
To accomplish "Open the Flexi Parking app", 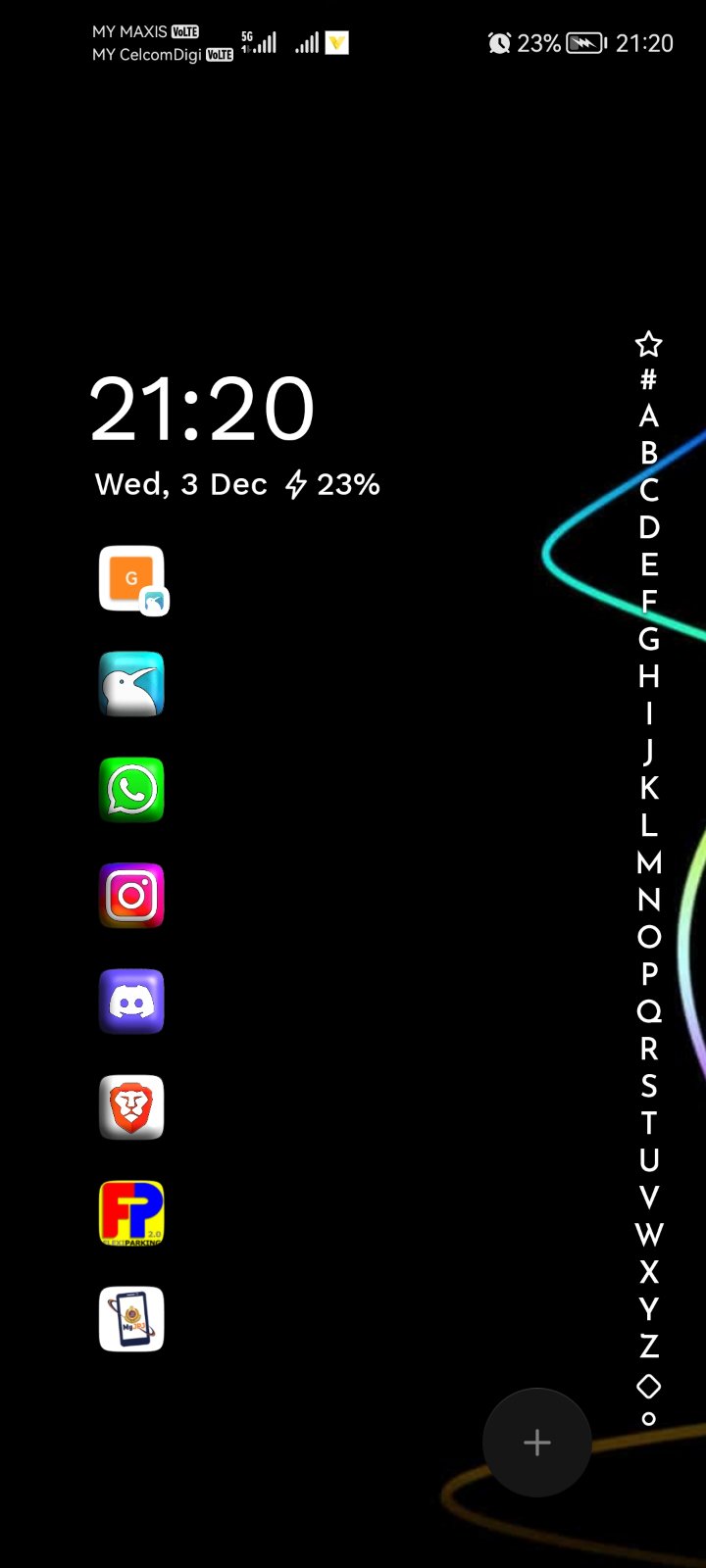I will (x=132, y=1213).
